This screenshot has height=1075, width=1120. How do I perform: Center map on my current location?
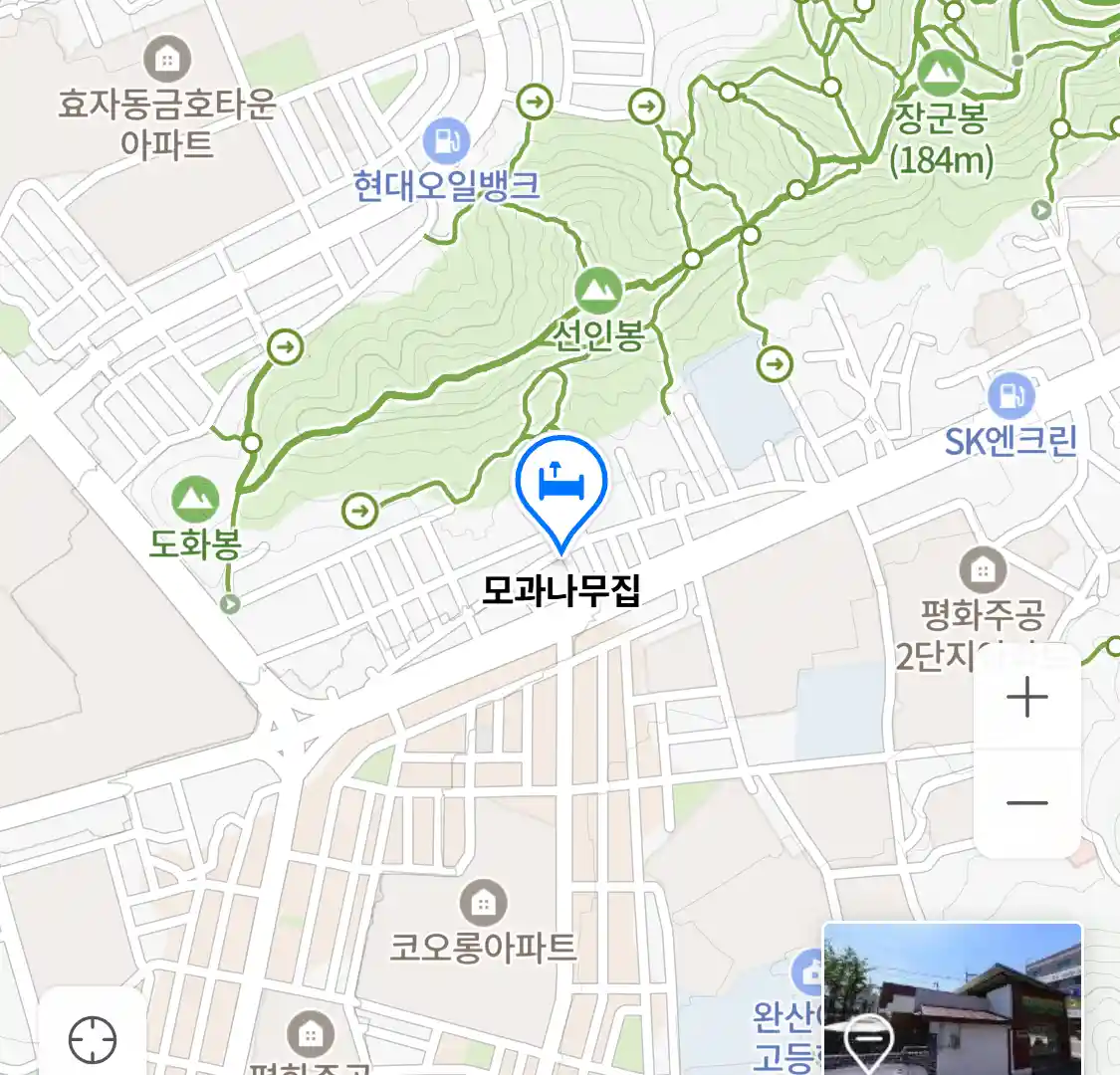click(93, 1040)
